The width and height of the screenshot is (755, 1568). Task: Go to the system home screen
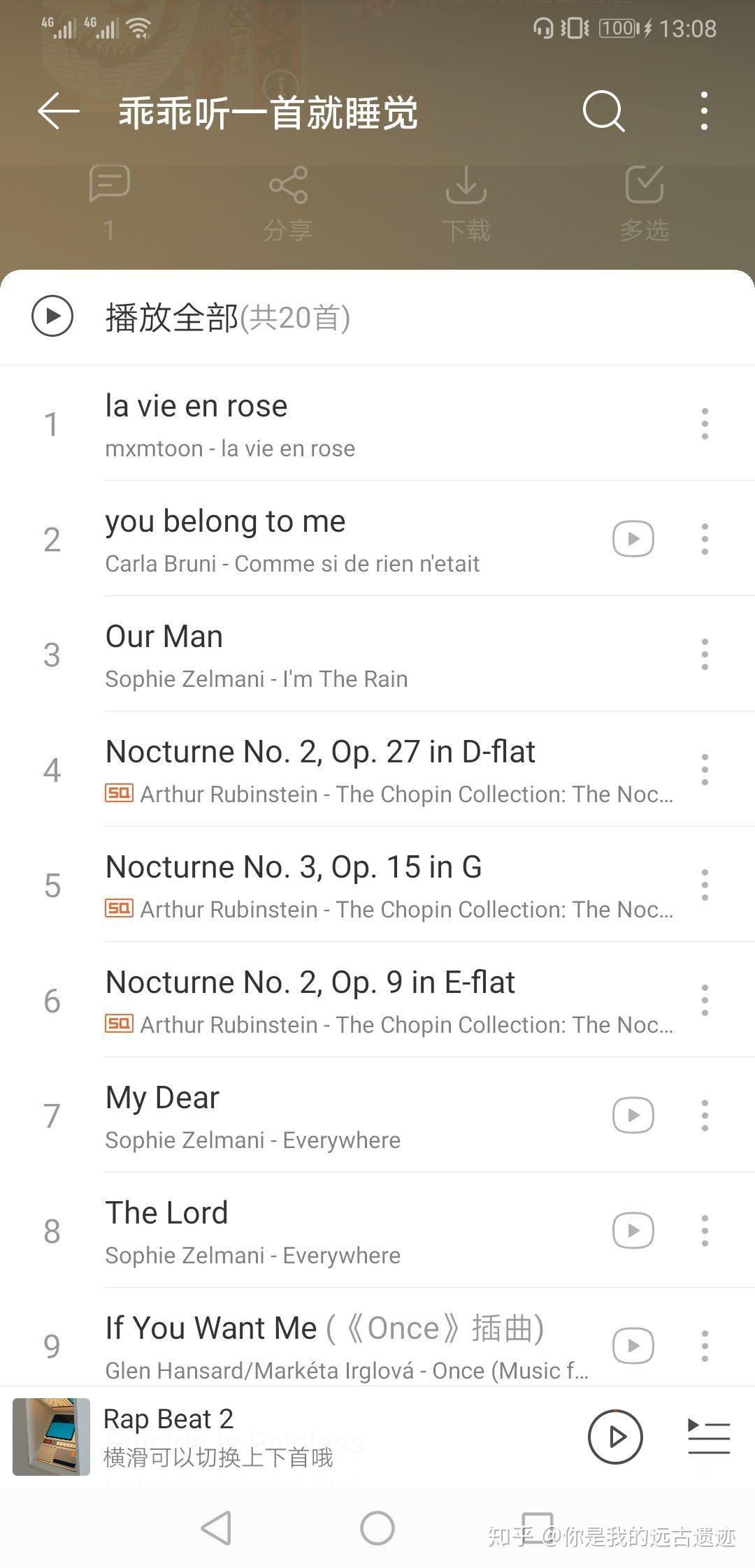(377, 1528)
